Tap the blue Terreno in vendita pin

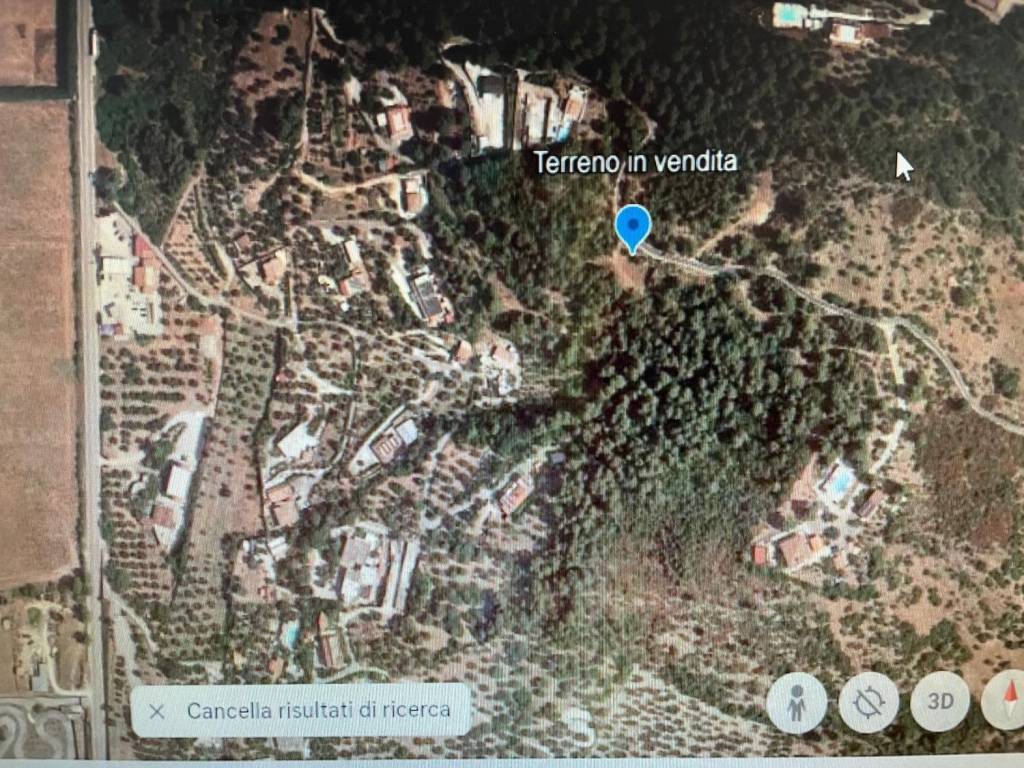click(x=632, y=225)
